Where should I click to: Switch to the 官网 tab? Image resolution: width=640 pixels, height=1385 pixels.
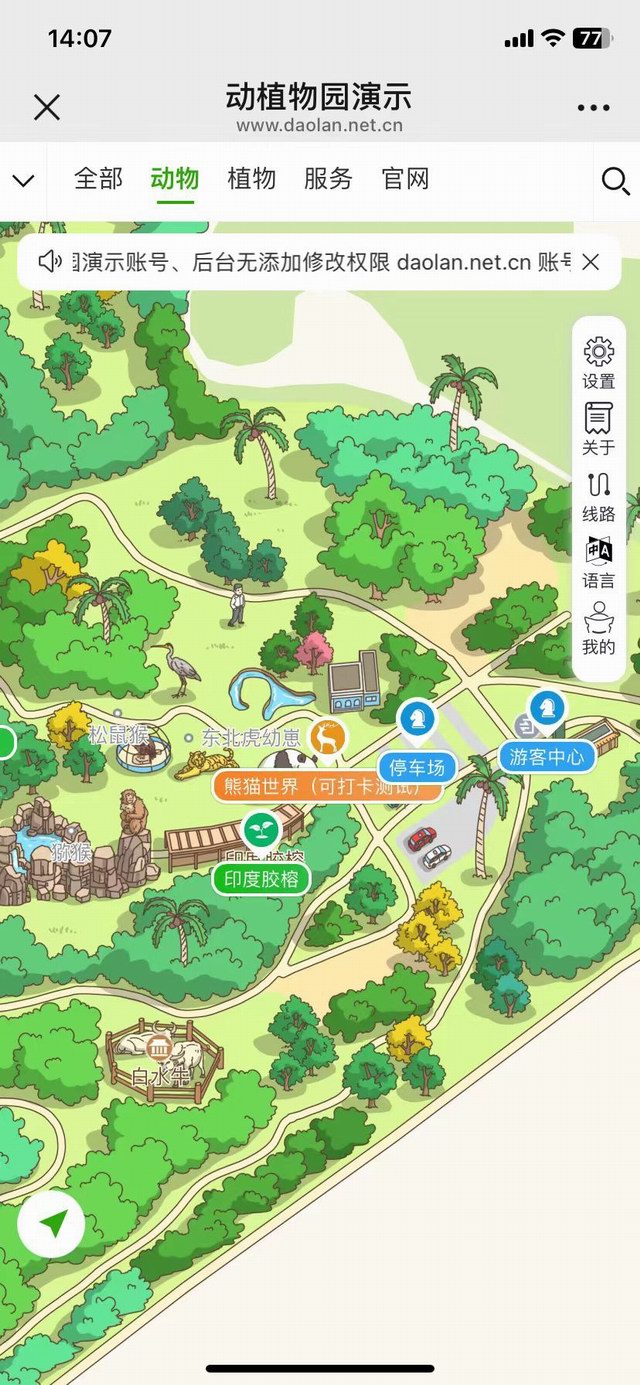[x=405, y=179]
